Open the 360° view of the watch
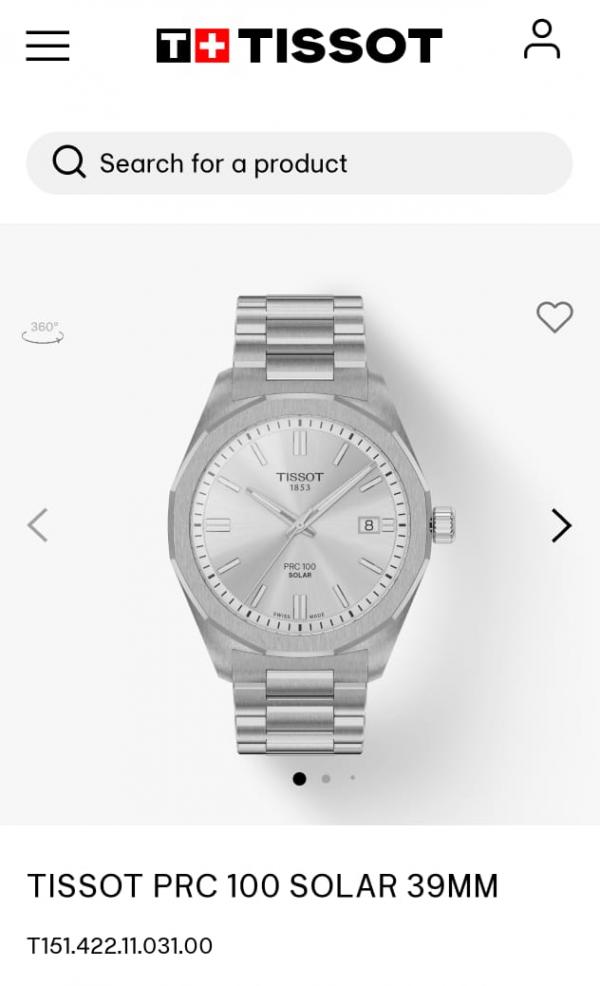The image size is (600, 986). [x=43, y=332]
